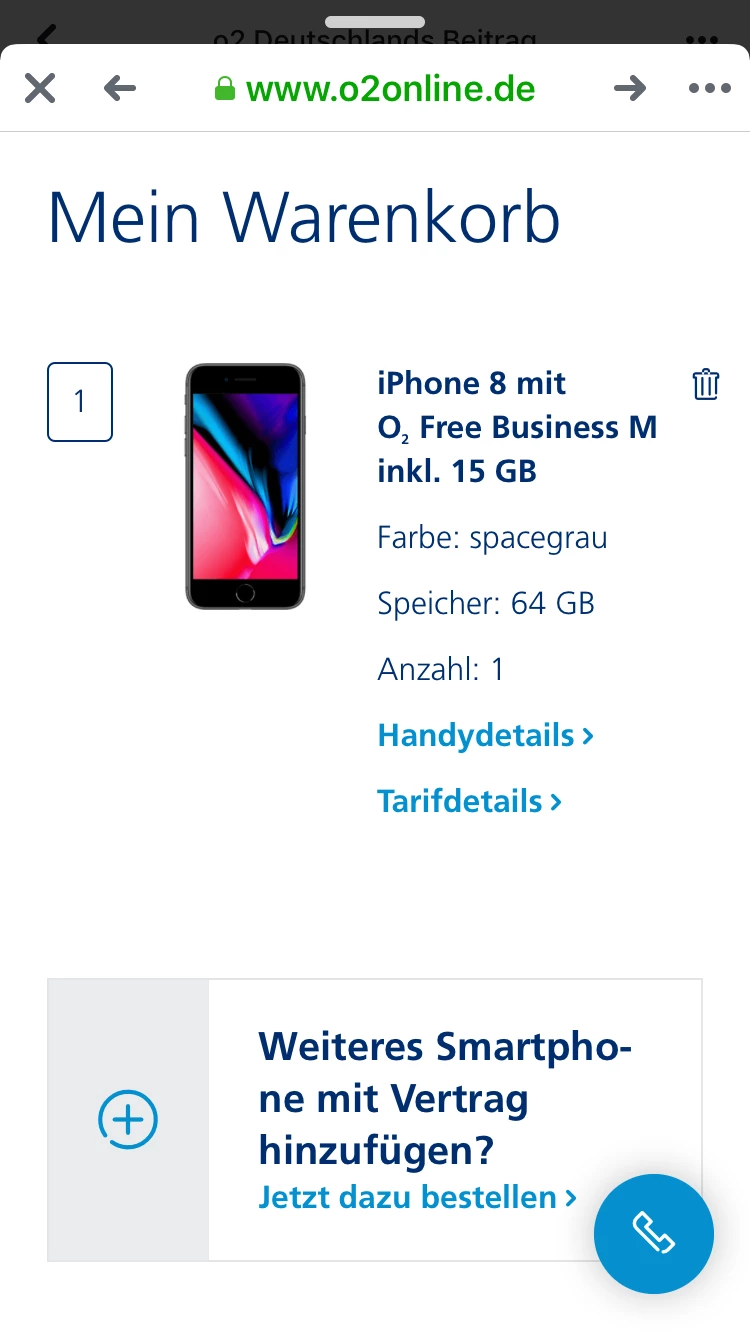Close the in-app browser

[x=40, y=89]
